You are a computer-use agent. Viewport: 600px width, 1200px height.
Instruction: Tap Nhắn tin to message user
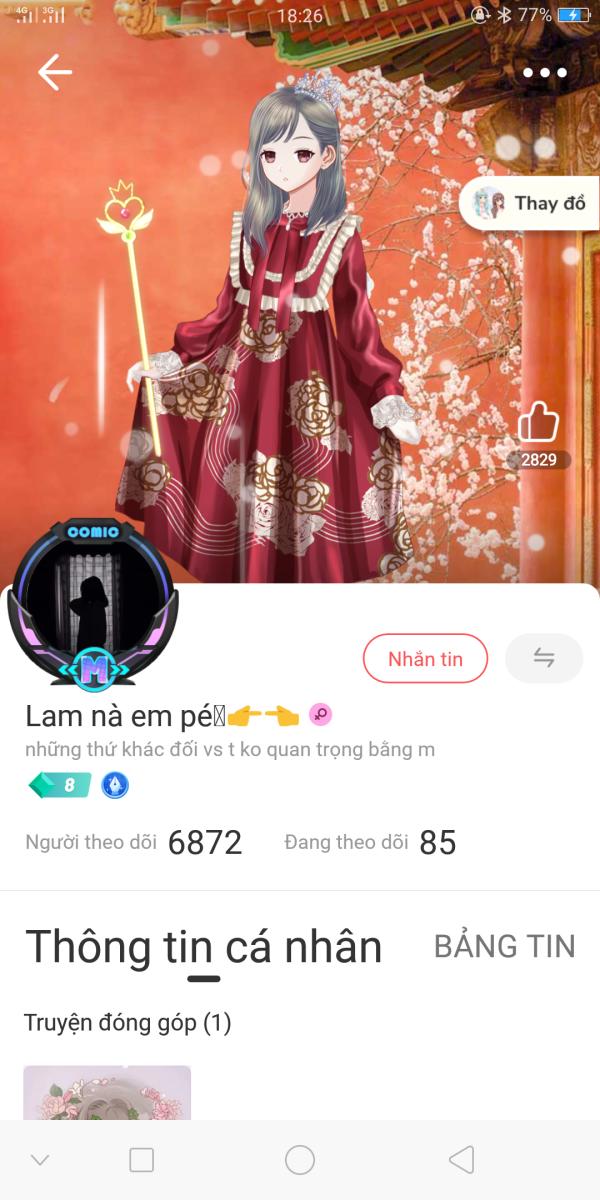[425, 658]
